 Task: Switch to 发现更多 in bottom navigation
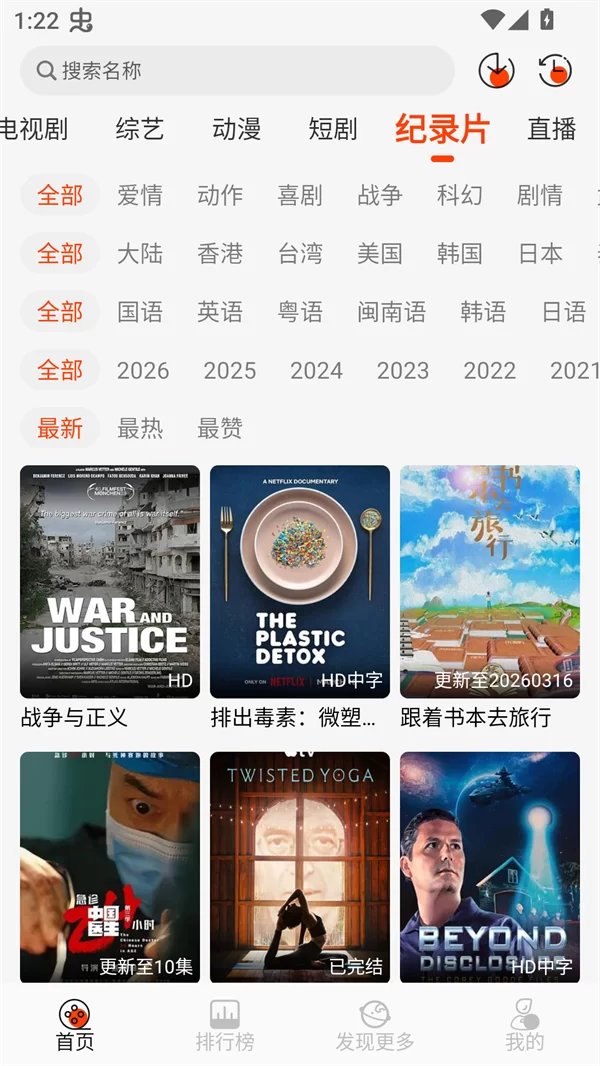coord(375,1025)
